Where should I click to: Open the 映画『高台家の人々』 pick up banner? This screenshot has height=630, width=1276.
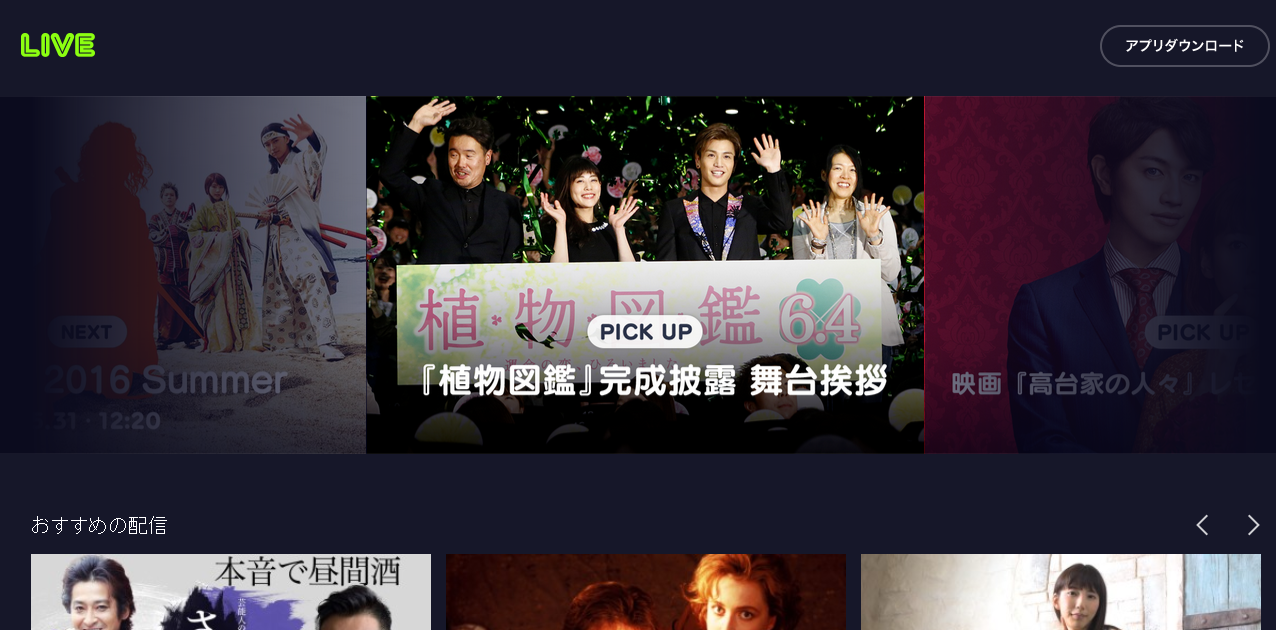pyautogui.click(x=1099, y=275)
